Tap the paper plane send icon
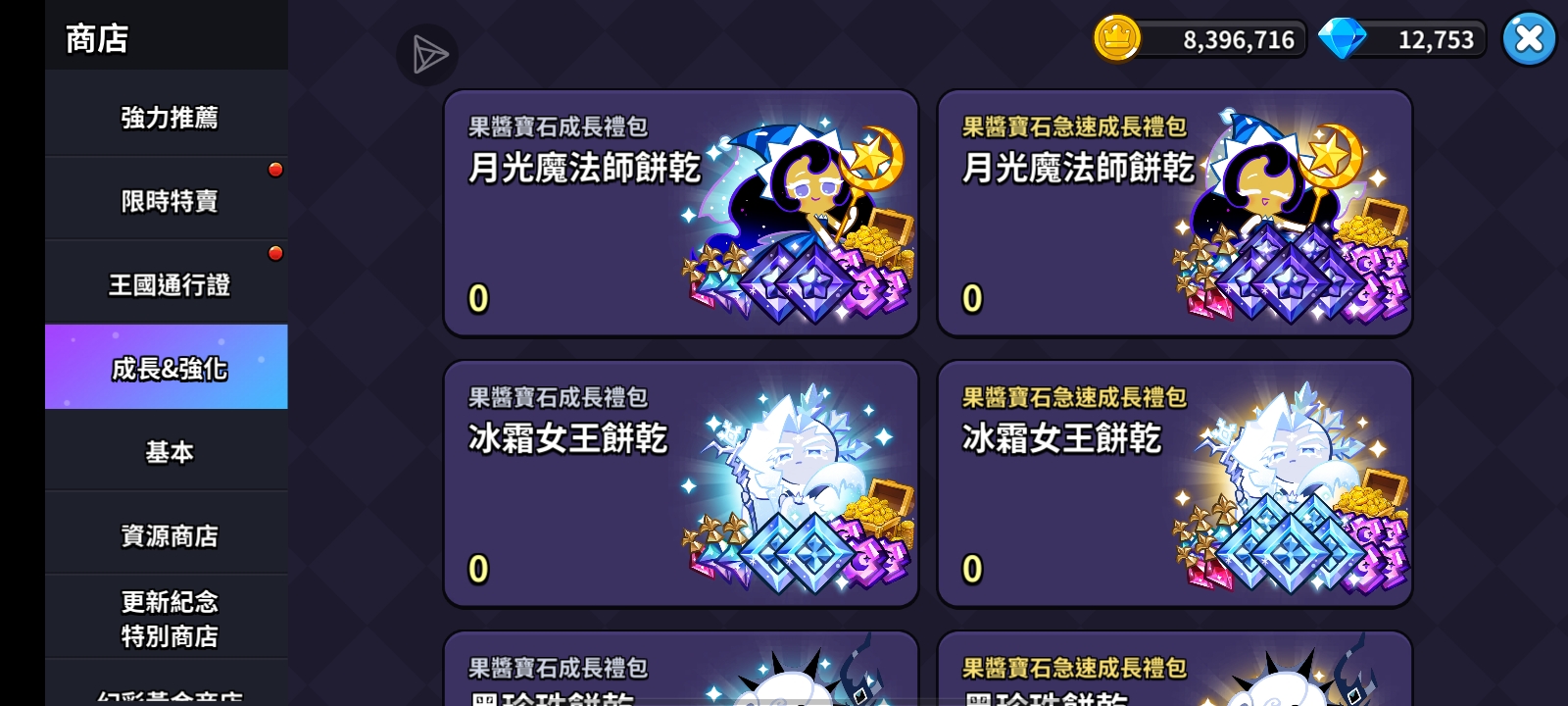This screenshot has width=1568, height=706. pyautogui.click(x=428, y=55)
